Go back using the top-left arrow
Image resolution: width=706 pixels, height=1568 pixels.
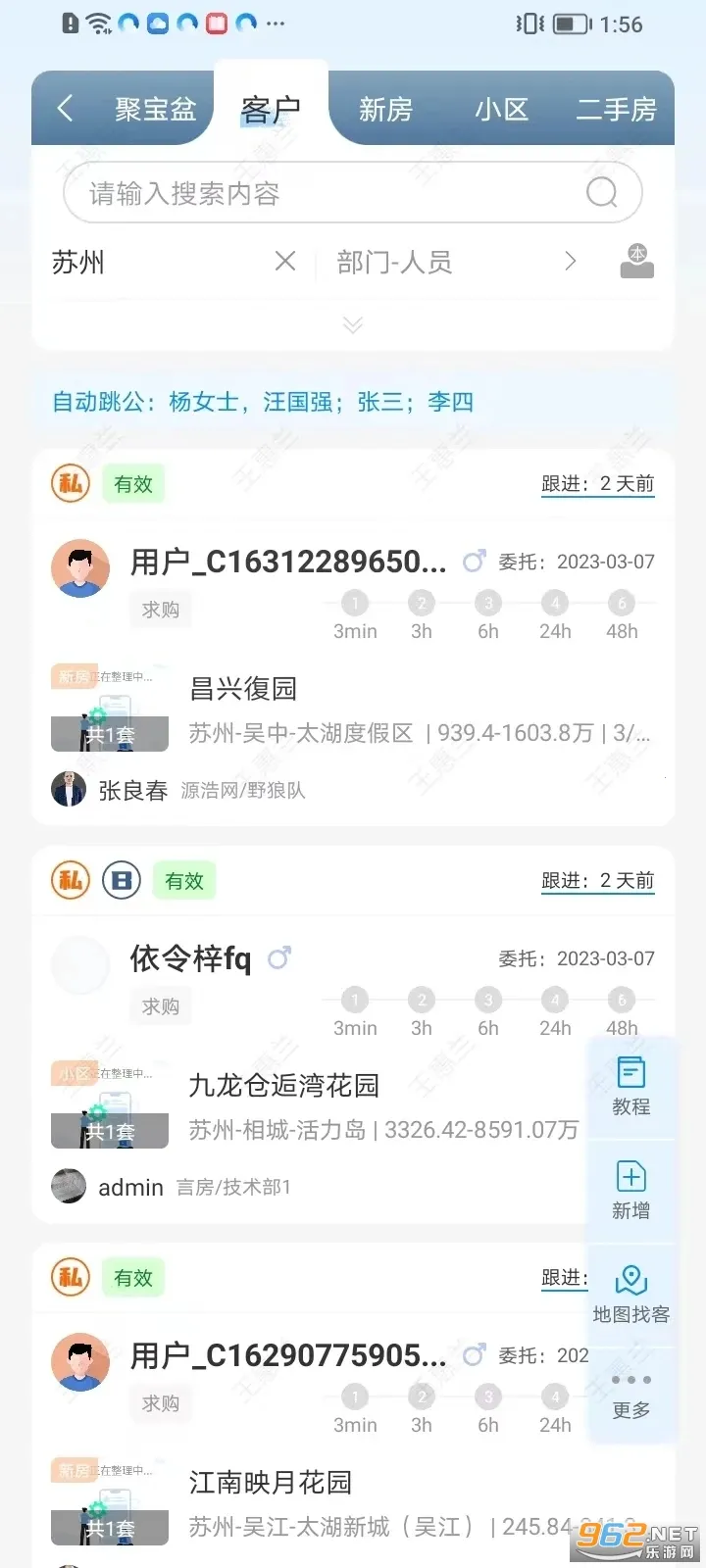[x=66, y=108]
